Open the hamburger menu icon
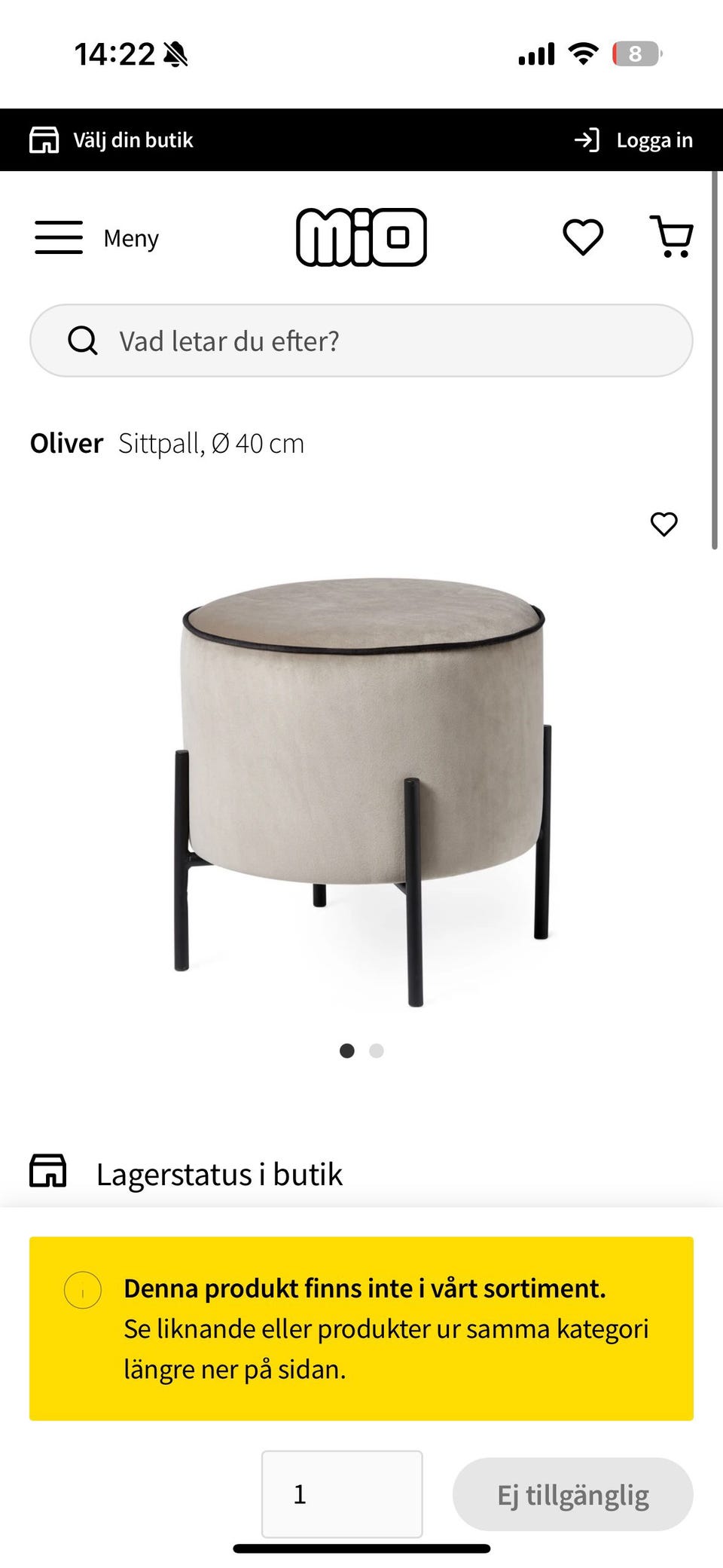The image size is (723, 1568). tap(58, 237)
